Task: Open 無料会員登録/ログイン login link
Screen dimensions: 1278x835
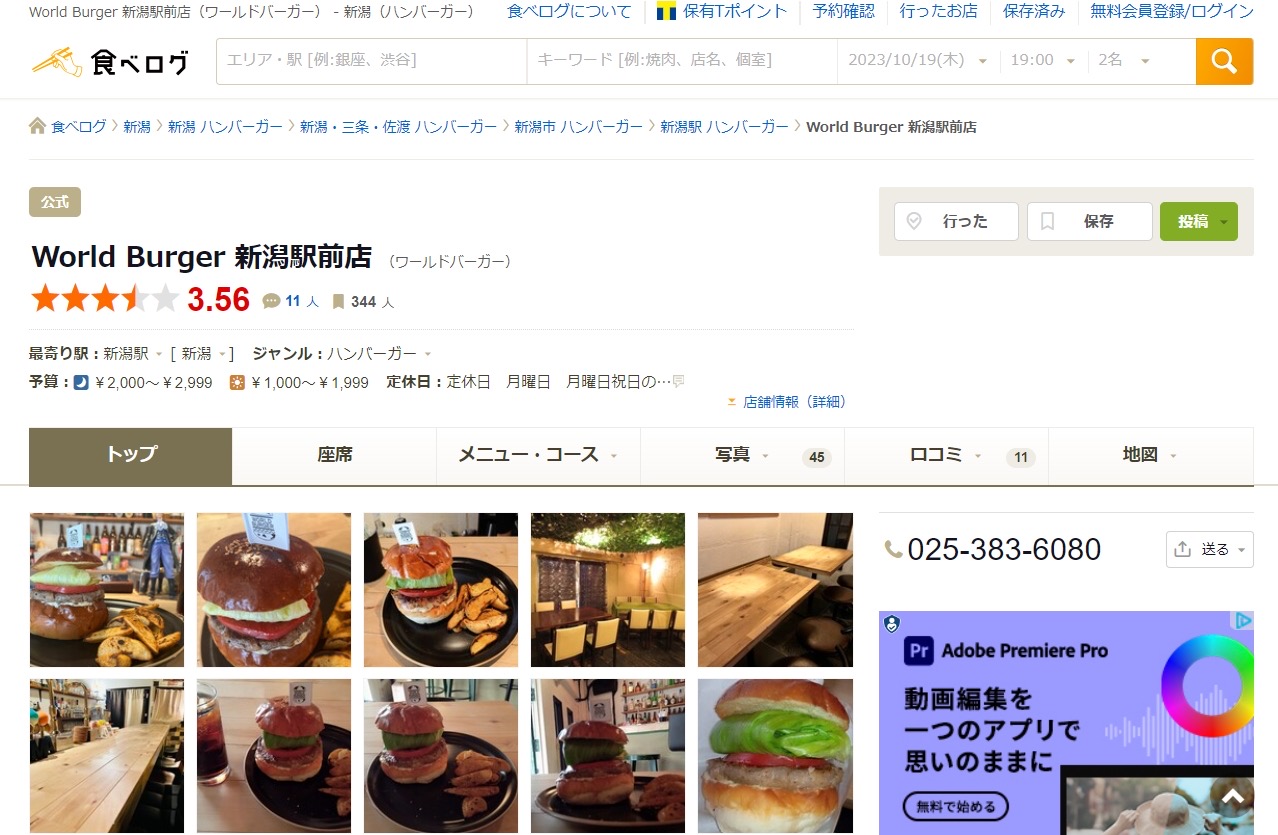Action: coord(1172,12)
